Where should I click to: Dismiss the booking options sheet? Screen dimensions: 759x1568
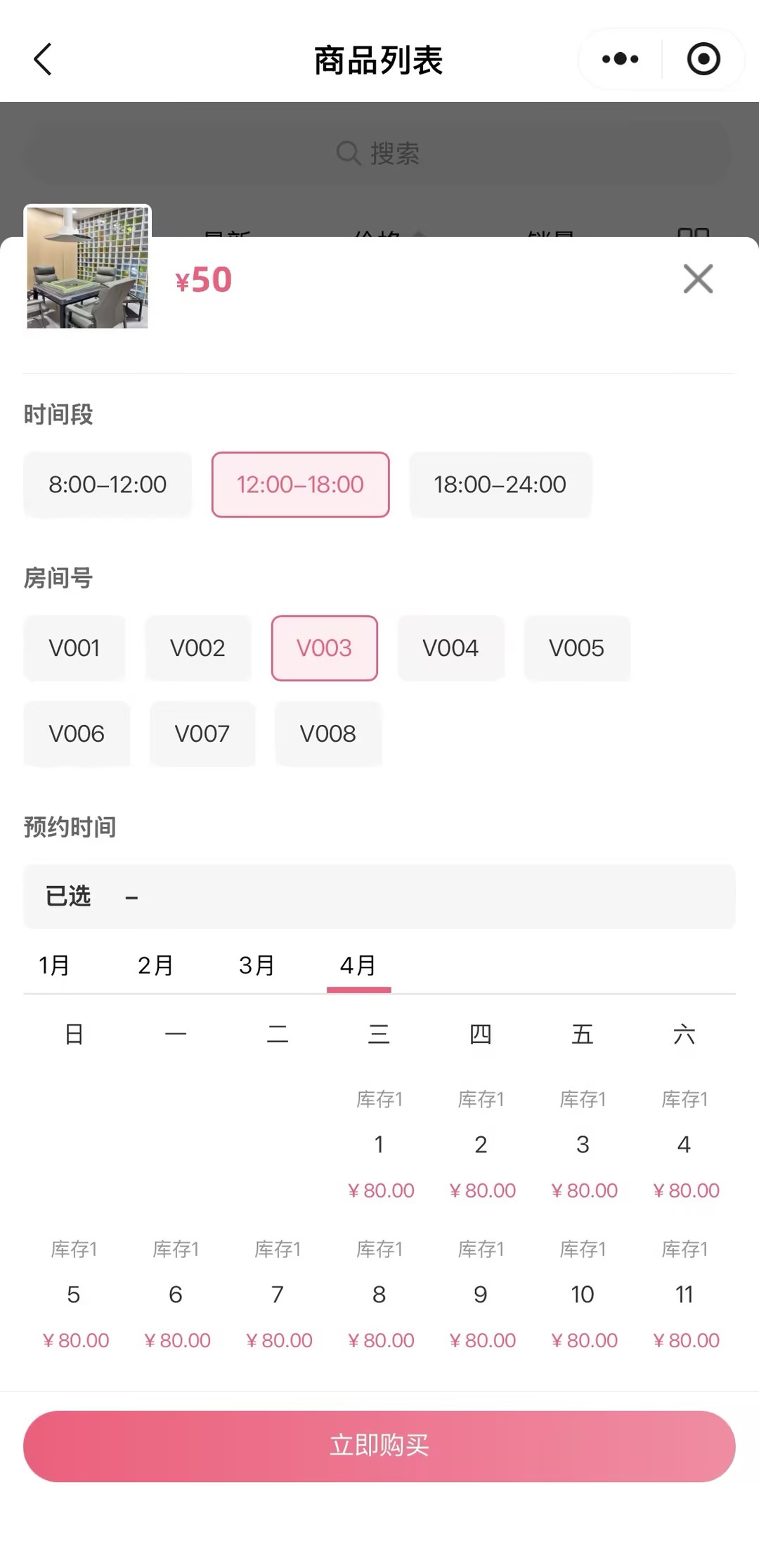[698, 279]
